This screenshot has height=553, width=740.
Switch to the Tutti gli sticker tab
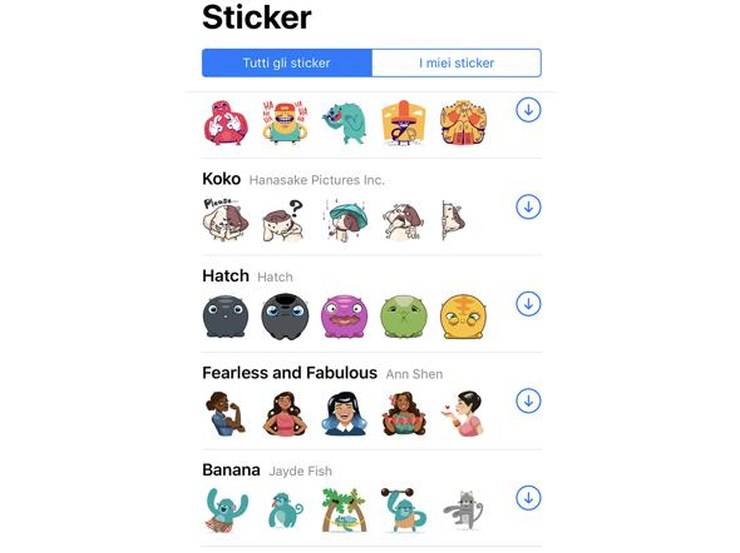click(x=286, y=63)
